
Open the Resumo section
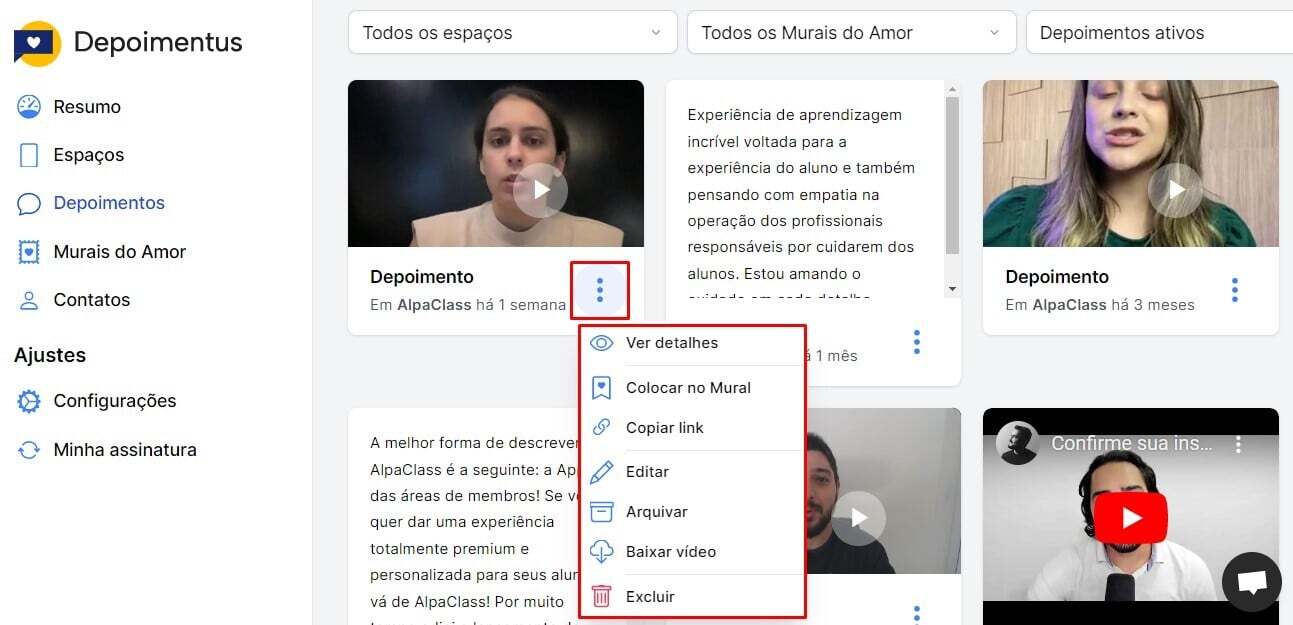coord(86,107)
